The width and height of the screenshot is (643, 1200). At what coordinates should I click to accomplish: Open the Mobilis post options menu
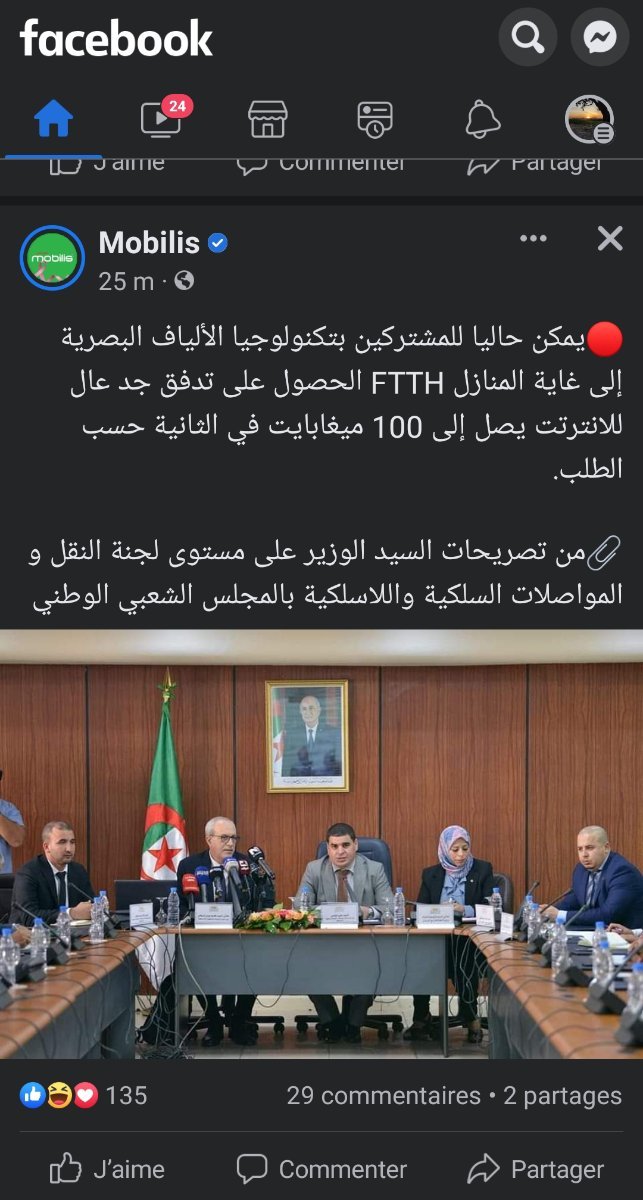click(x=534, y=239)
